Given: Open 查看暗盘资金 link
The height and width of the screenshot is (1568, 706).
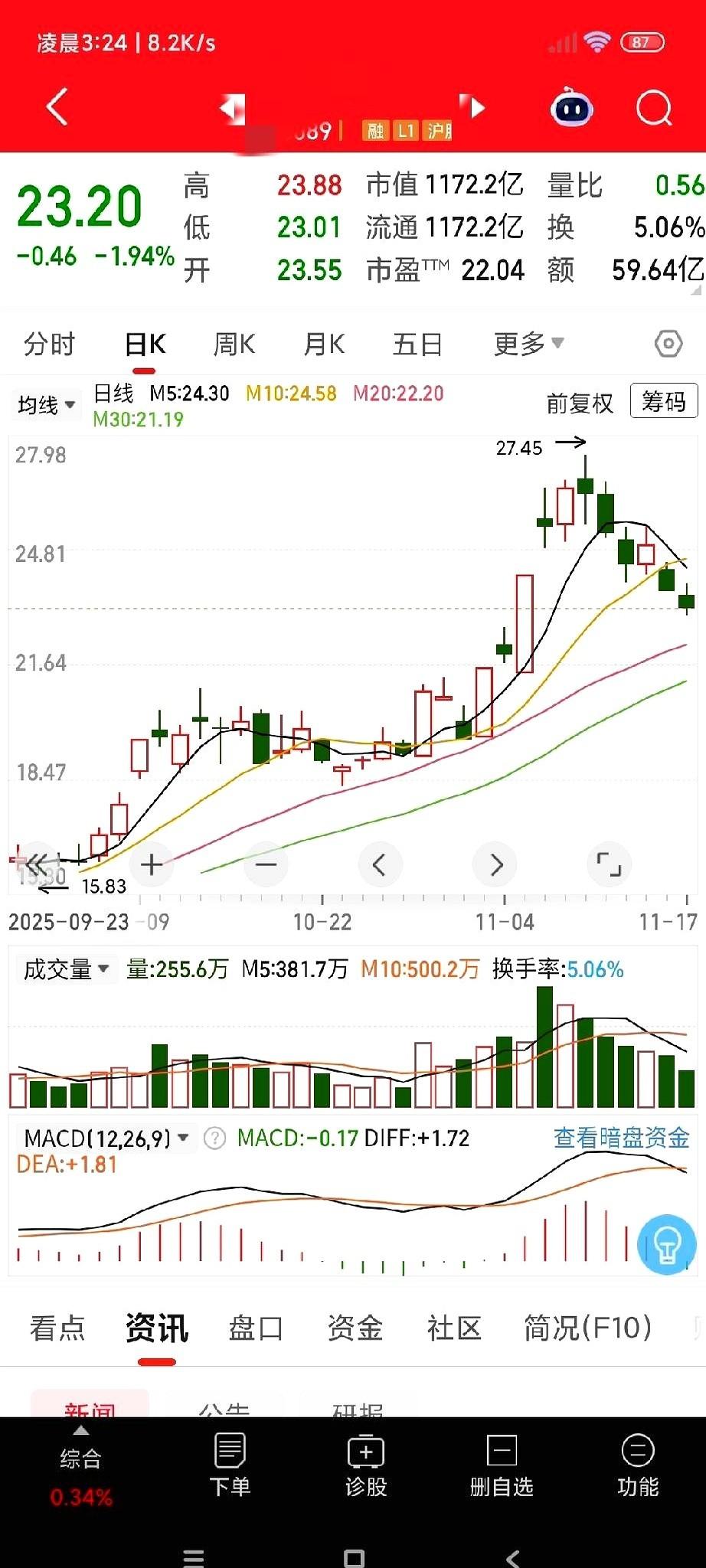Looking at the screenshot, I should click(x=621, y=1138).
